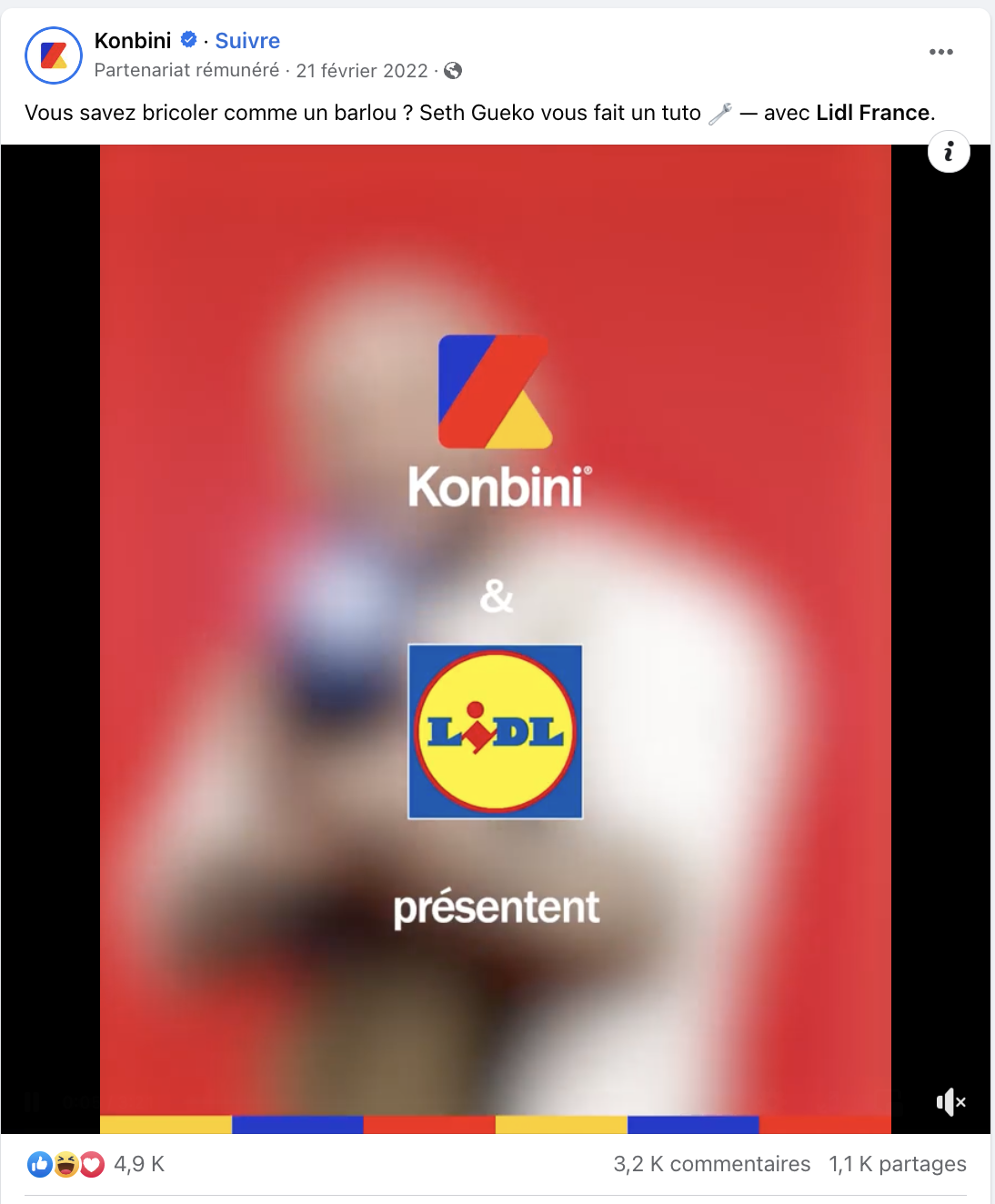Unmute the video sound
This screenshot has width=995, height=1204.
(x=950, y=1102)
